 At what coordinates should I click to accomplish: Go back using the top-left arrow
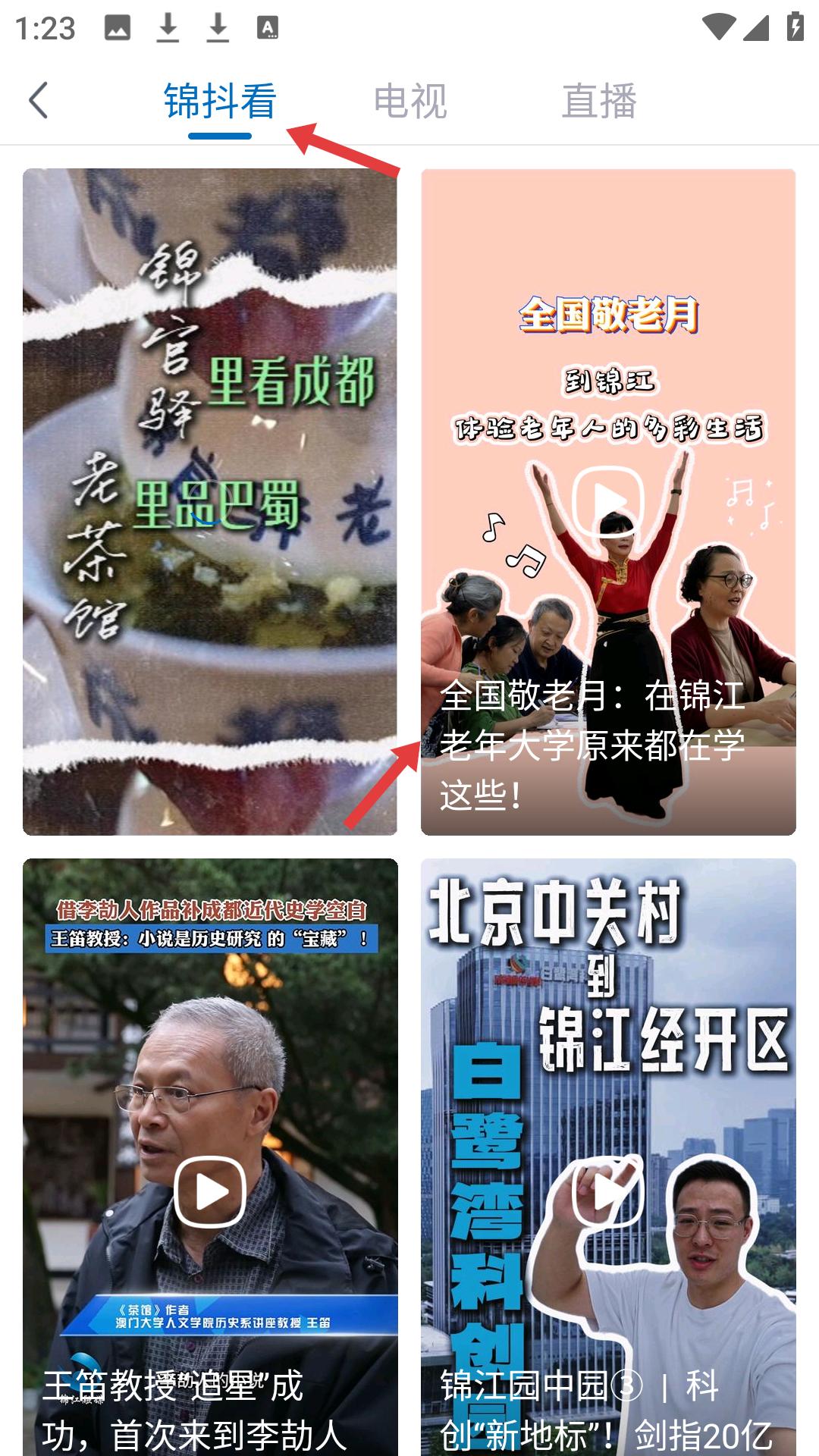pos(39,100)
